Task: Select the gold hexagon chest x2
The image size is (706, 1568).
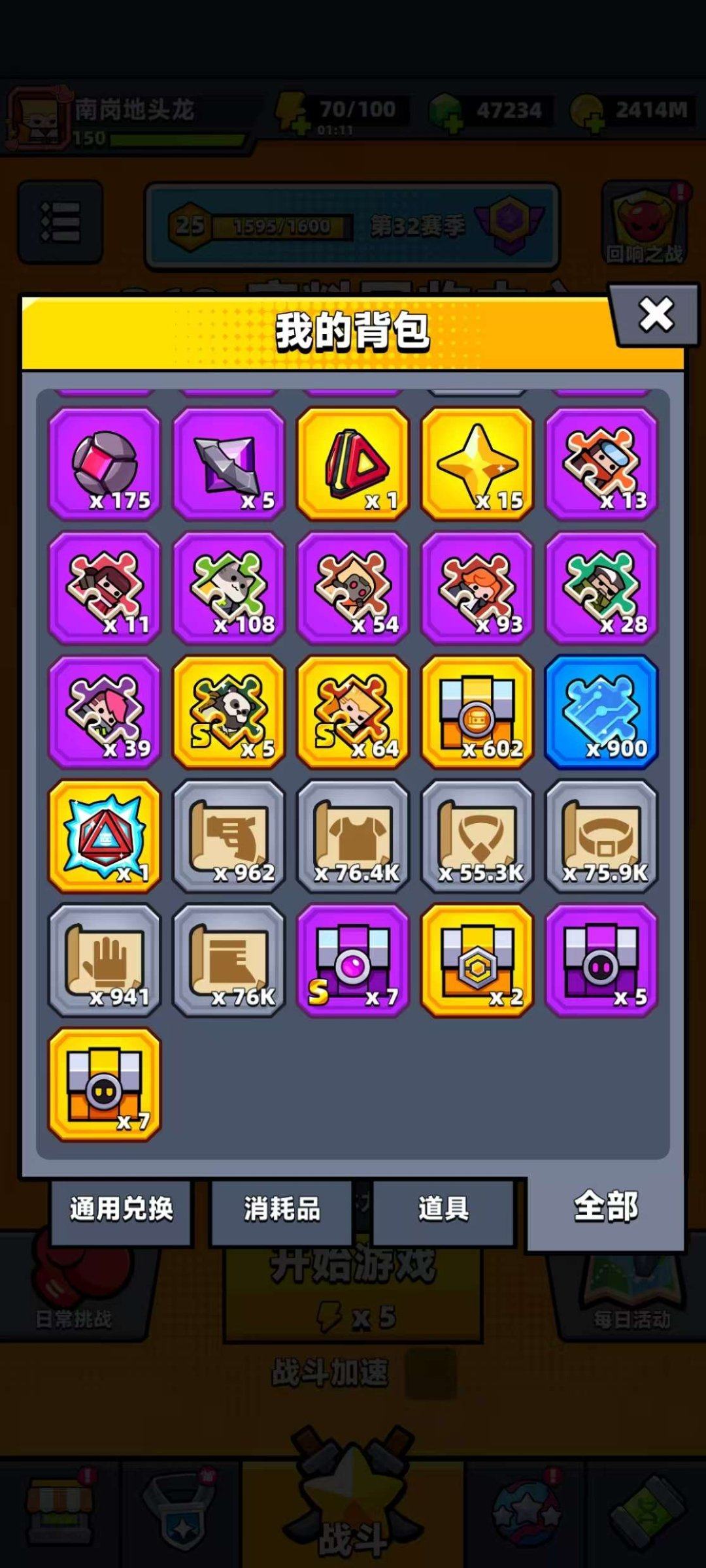Action: [477, 960]
